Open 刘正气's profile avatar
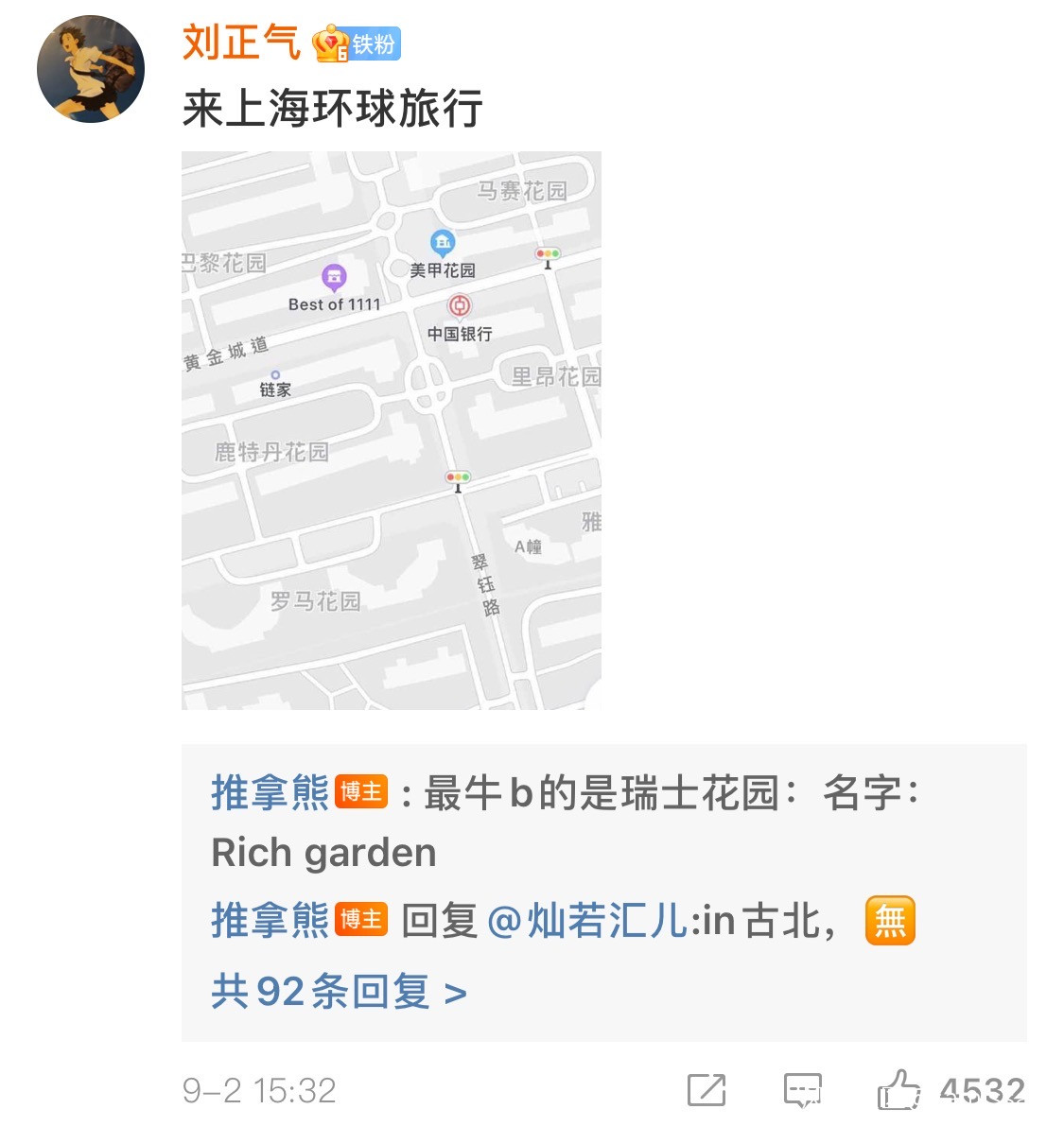This screenshot has width=1064, height=1126. coord(91,69)
